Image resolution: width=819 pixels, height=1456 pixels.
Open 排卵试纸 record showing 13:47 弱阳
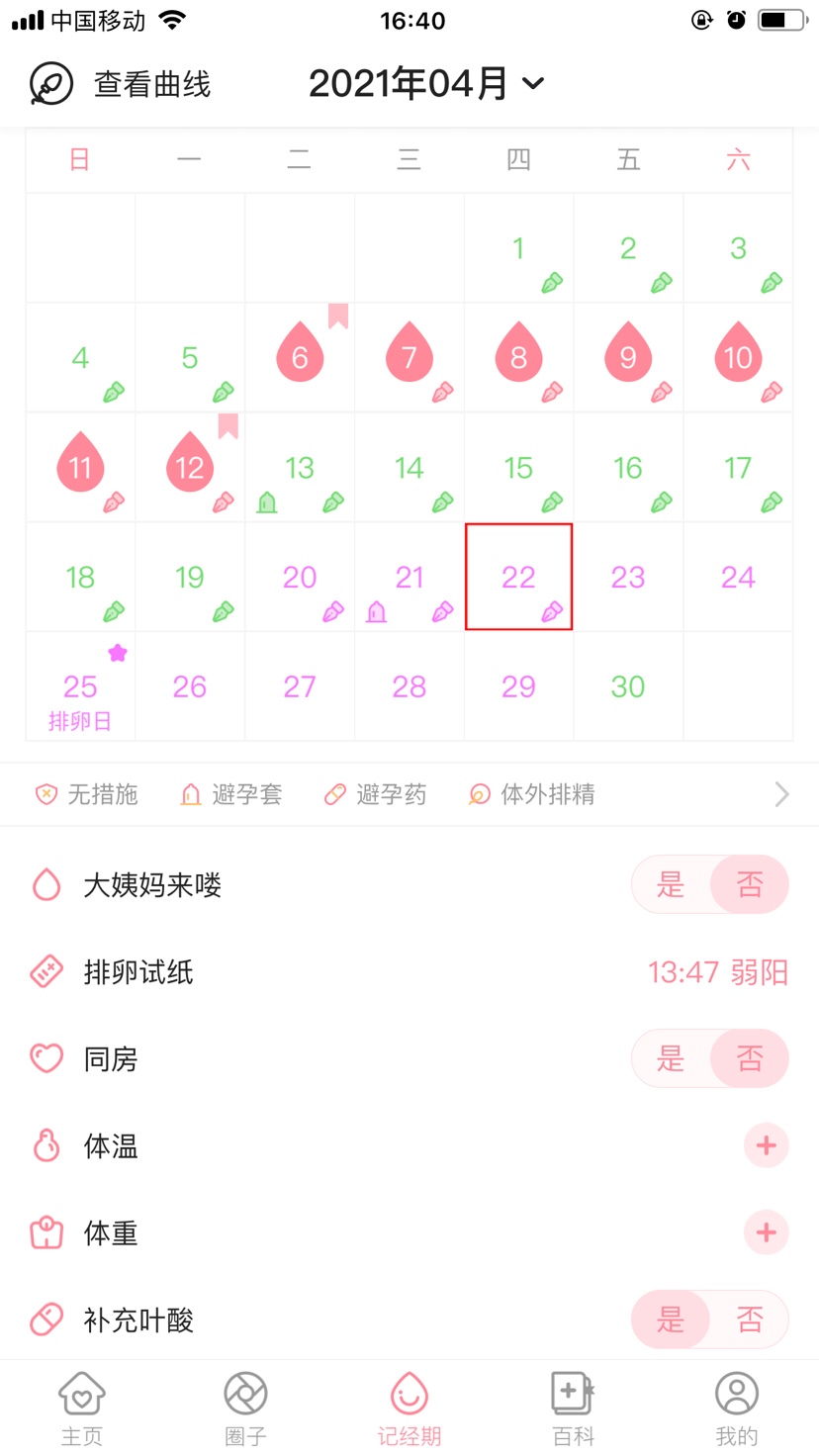717,972
